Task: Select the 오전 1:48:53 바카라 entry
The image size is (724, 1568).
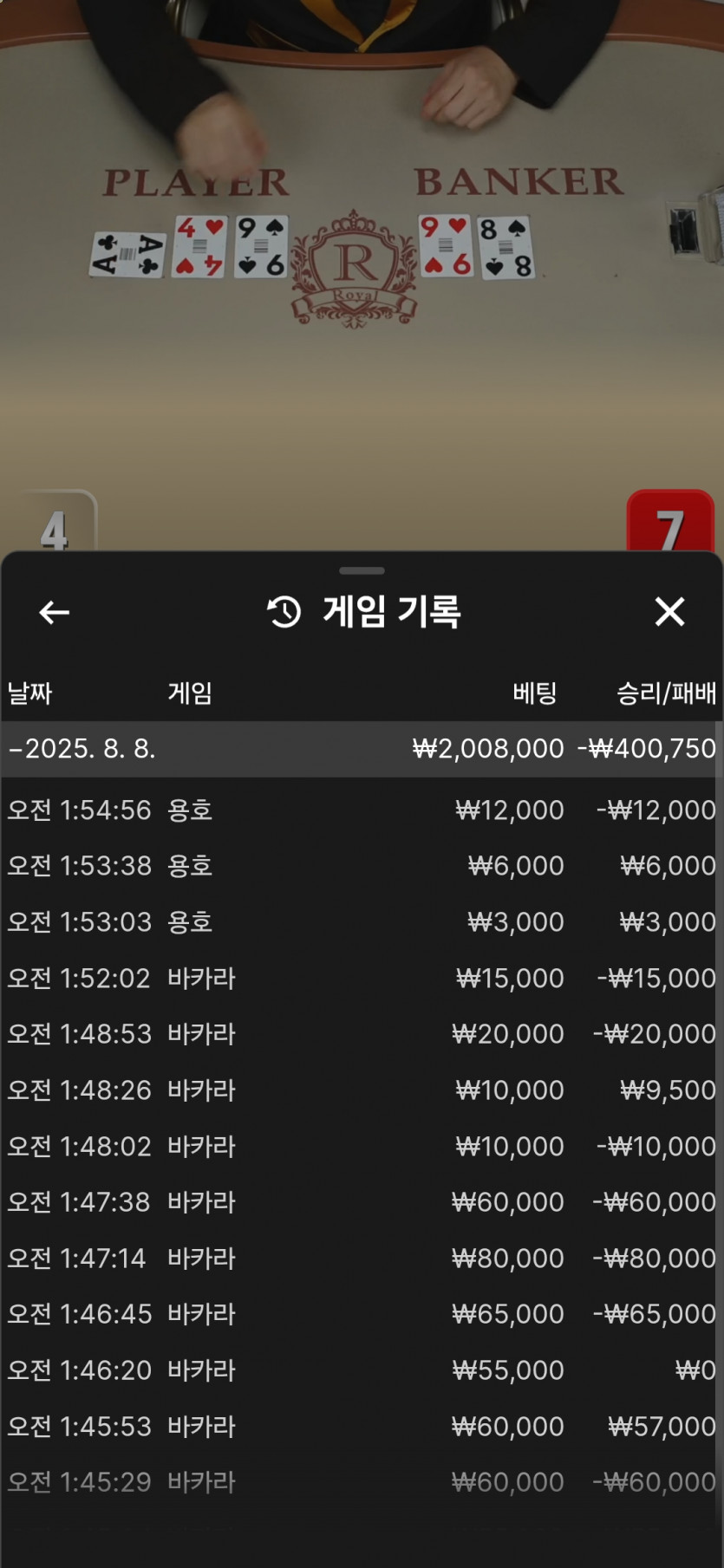Action: (362, 1034)
